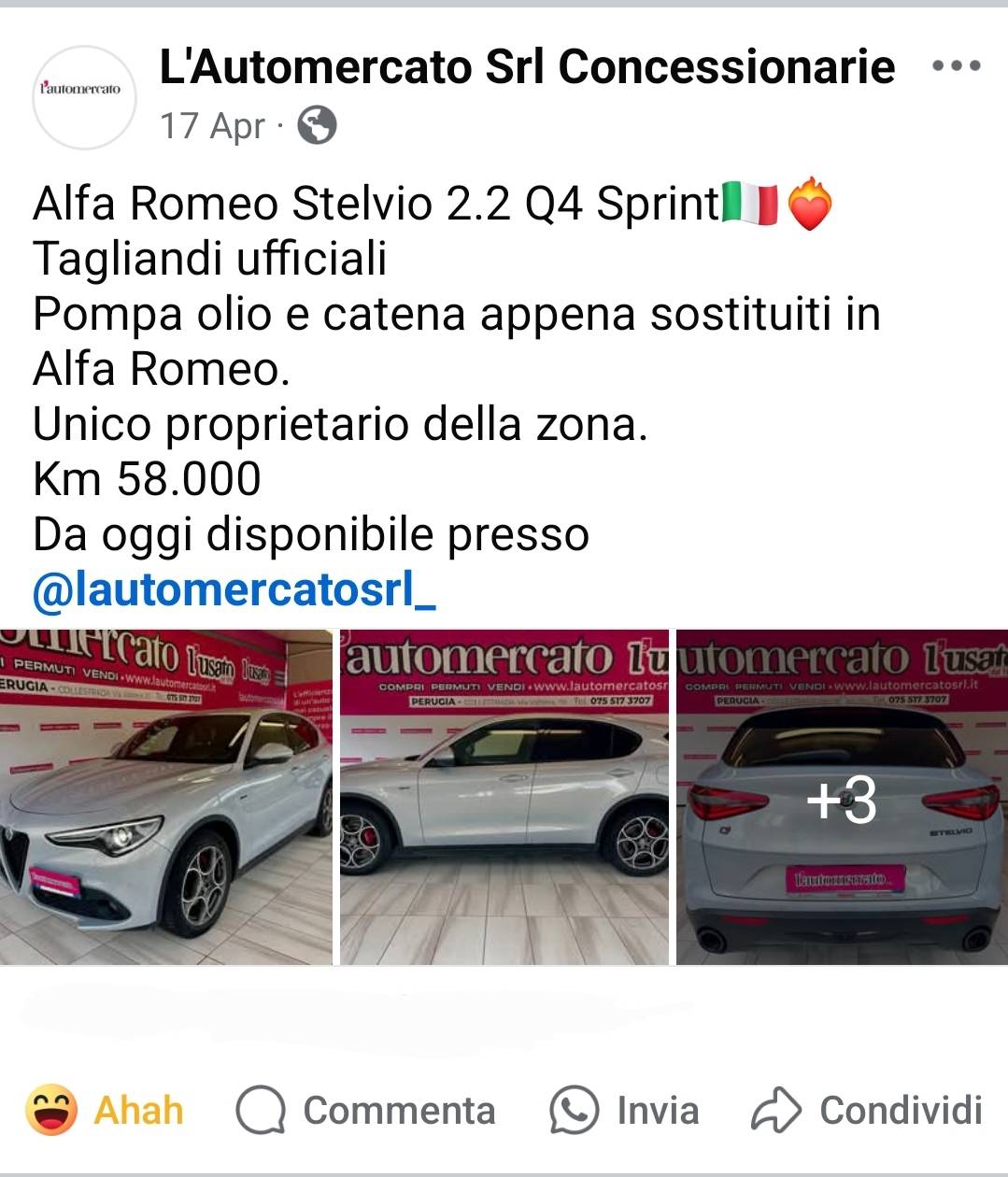
Task: Open the post's three-dot options menu
Action: click(956, 66)
